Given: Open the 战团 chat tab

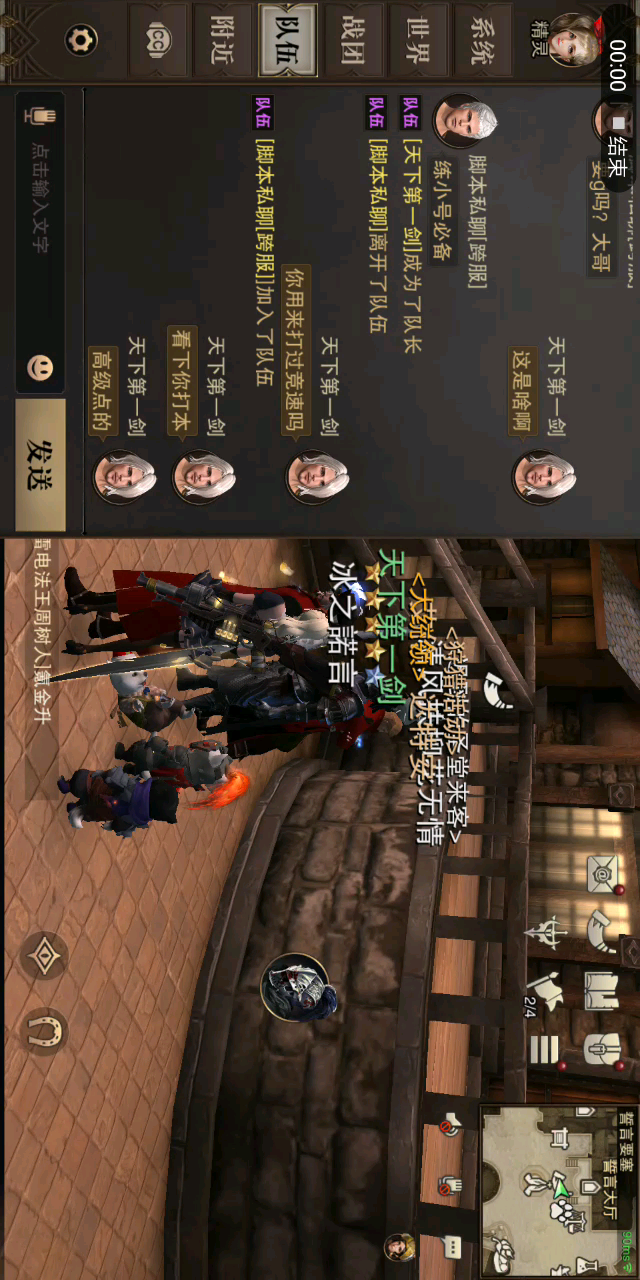Looking at the screenshot, I should [354, 39].
